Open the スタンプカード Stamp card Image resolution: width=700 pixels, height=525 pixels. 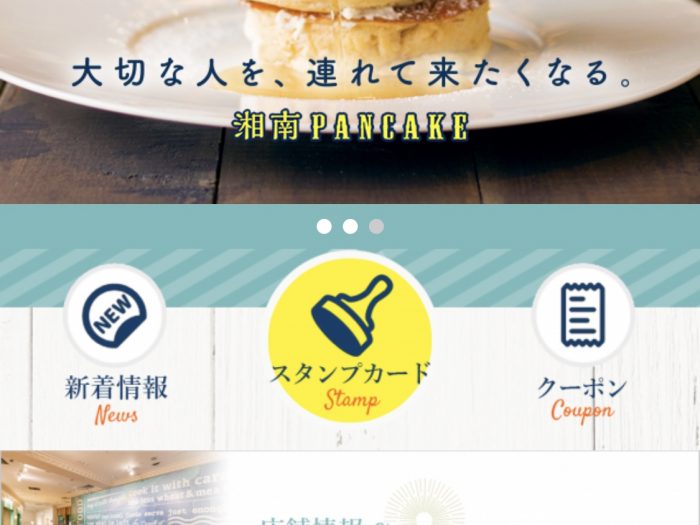tap(350, 345)
